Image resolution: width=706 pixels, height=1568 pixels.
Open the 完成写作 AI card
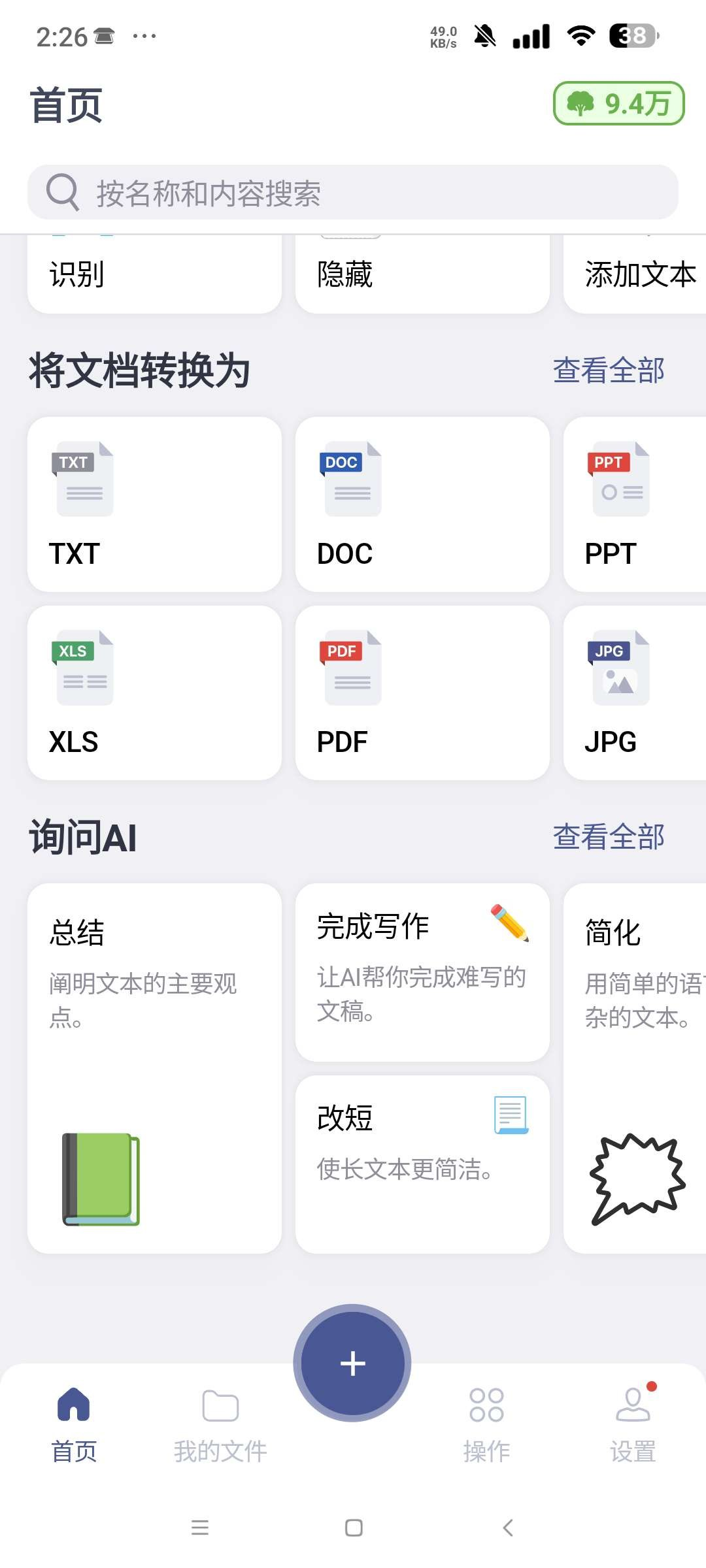pyautogui.click(x=422, y=972)
